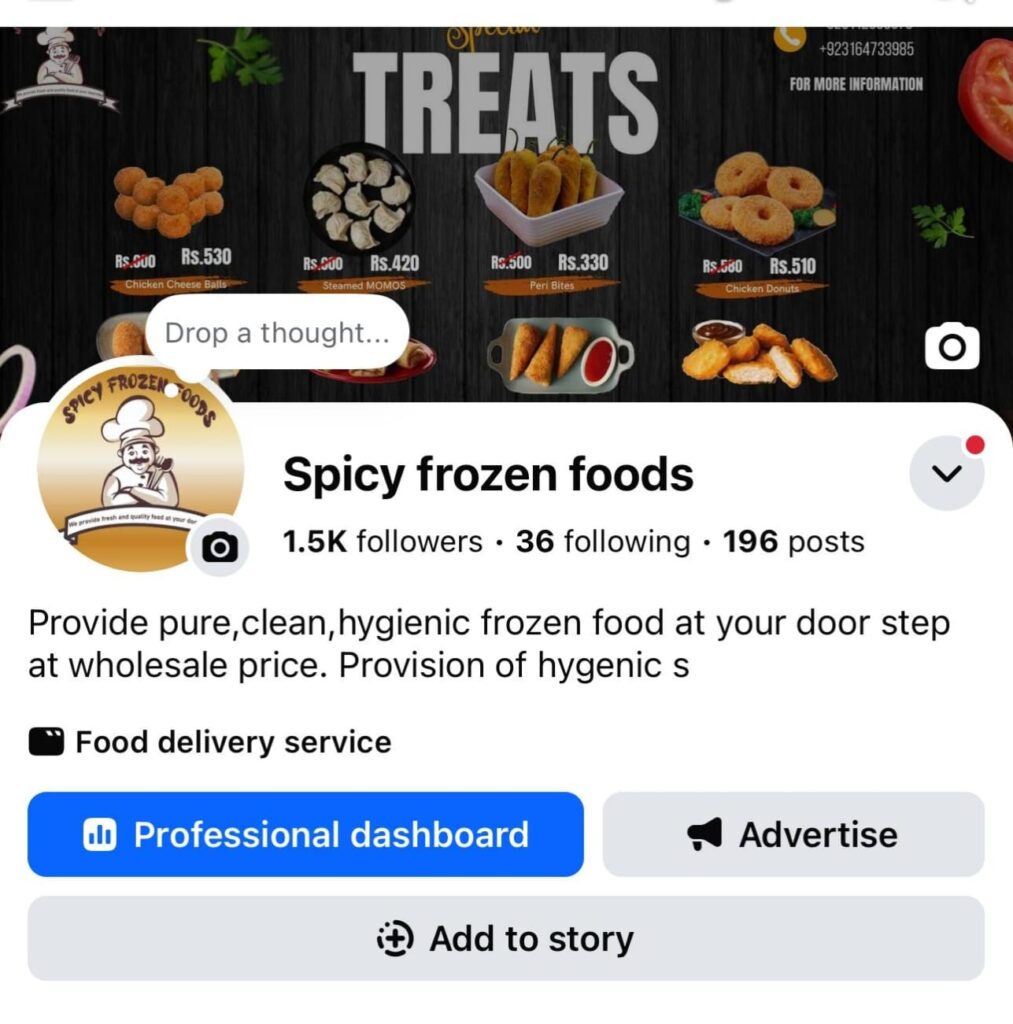Image resolution: width=1013 pixels, height=1024 pixels.
Task: Tap the Advertise button
Action: 793,835
